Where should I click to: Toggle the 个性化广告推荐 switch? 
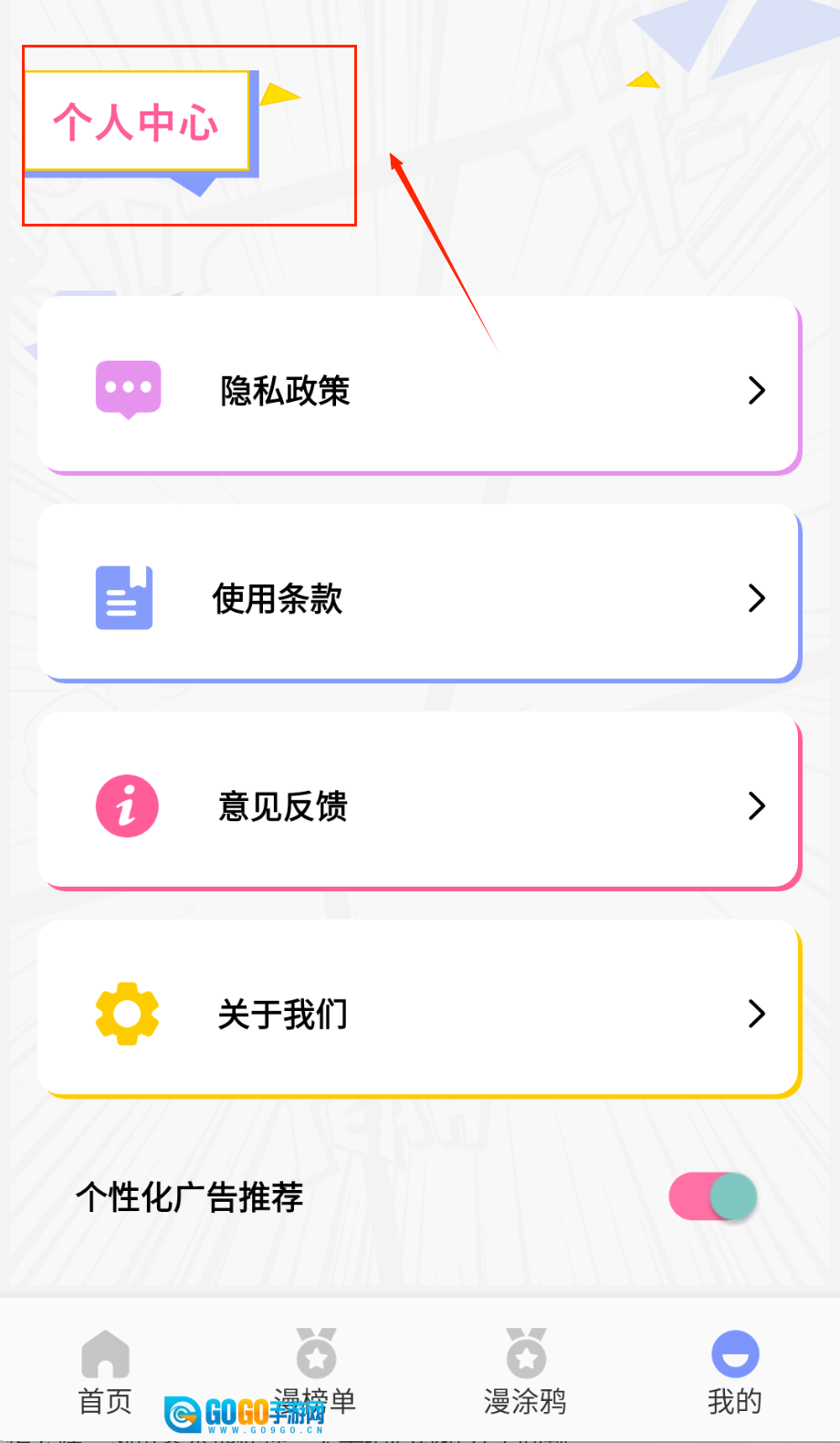(x=713, y=1196)
